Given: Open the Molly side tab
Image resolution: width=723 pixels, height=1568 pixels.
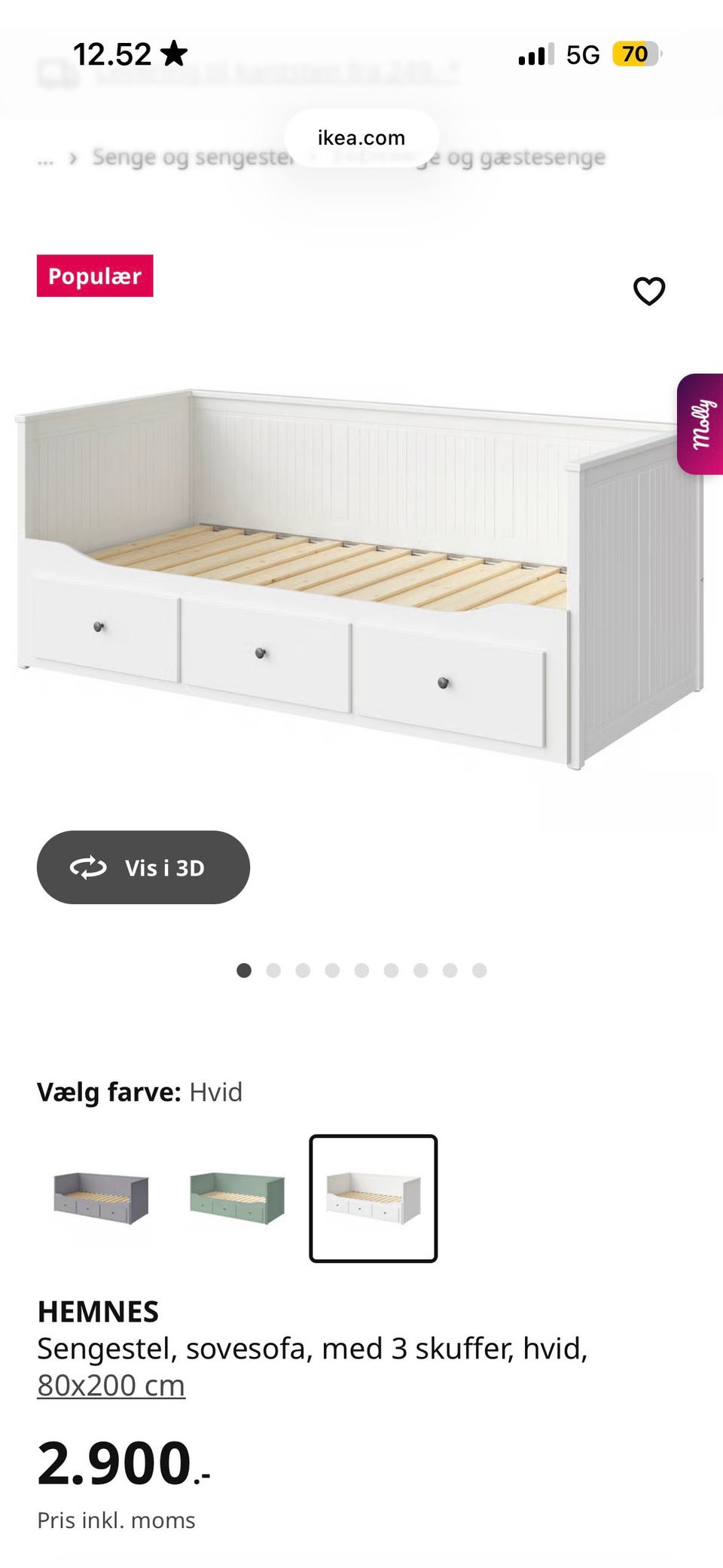Looking at the screenshot, I should point(702,424).
